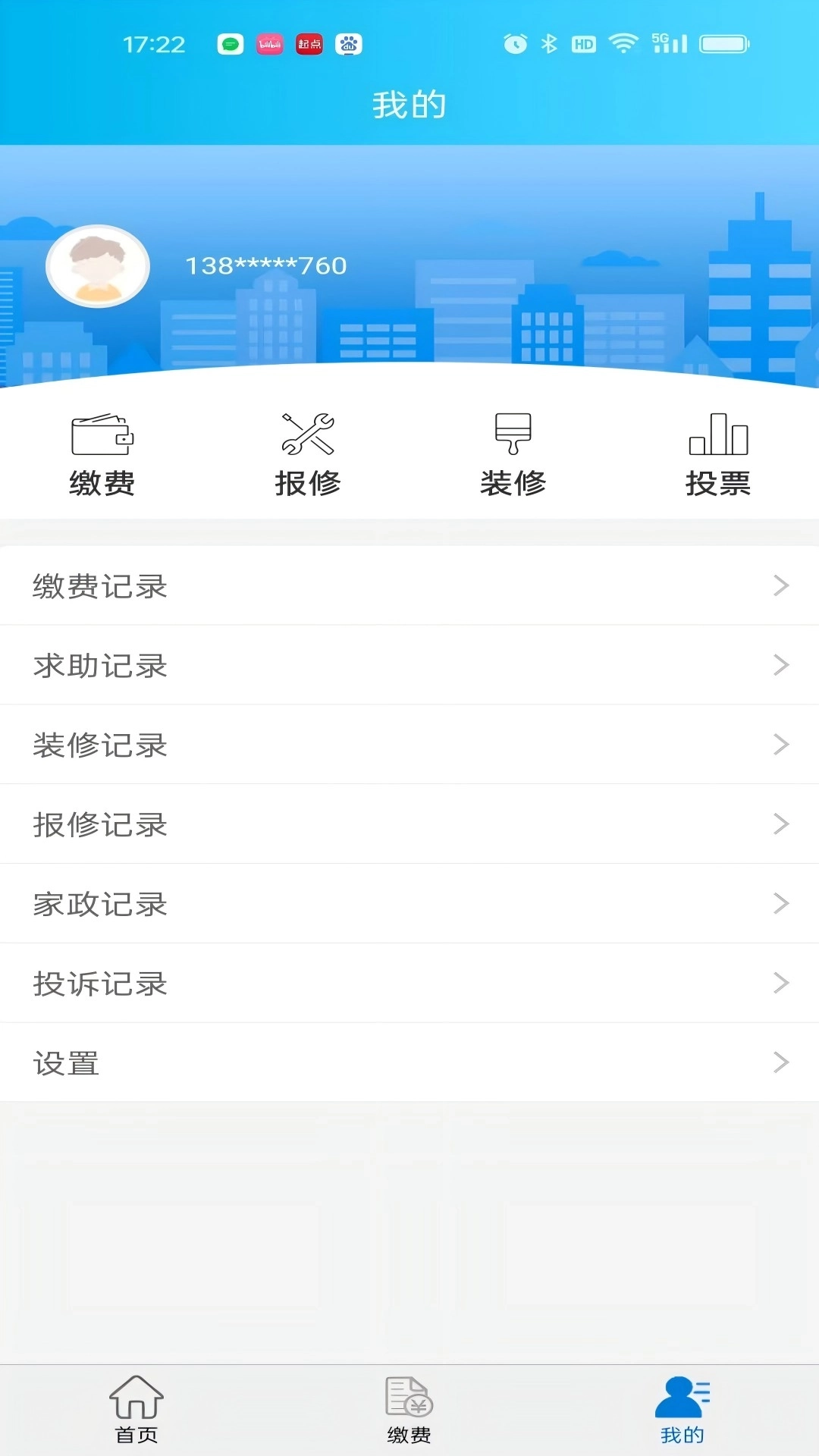Tap the battery indicator in status bar
This screenshot has height=1456, width=819.
click(x=724, y=43)
